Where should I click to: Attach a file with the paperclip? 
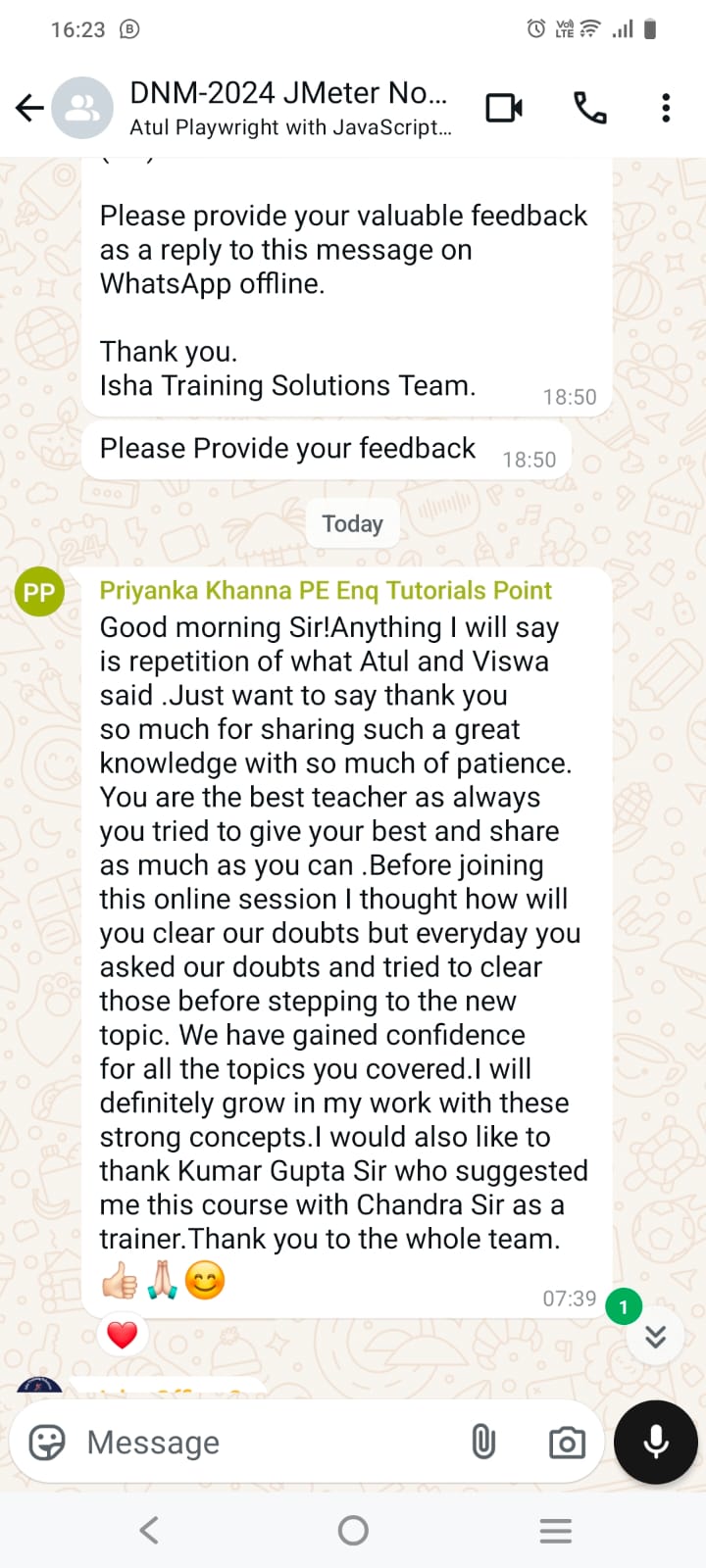[x=483, y=1443]
